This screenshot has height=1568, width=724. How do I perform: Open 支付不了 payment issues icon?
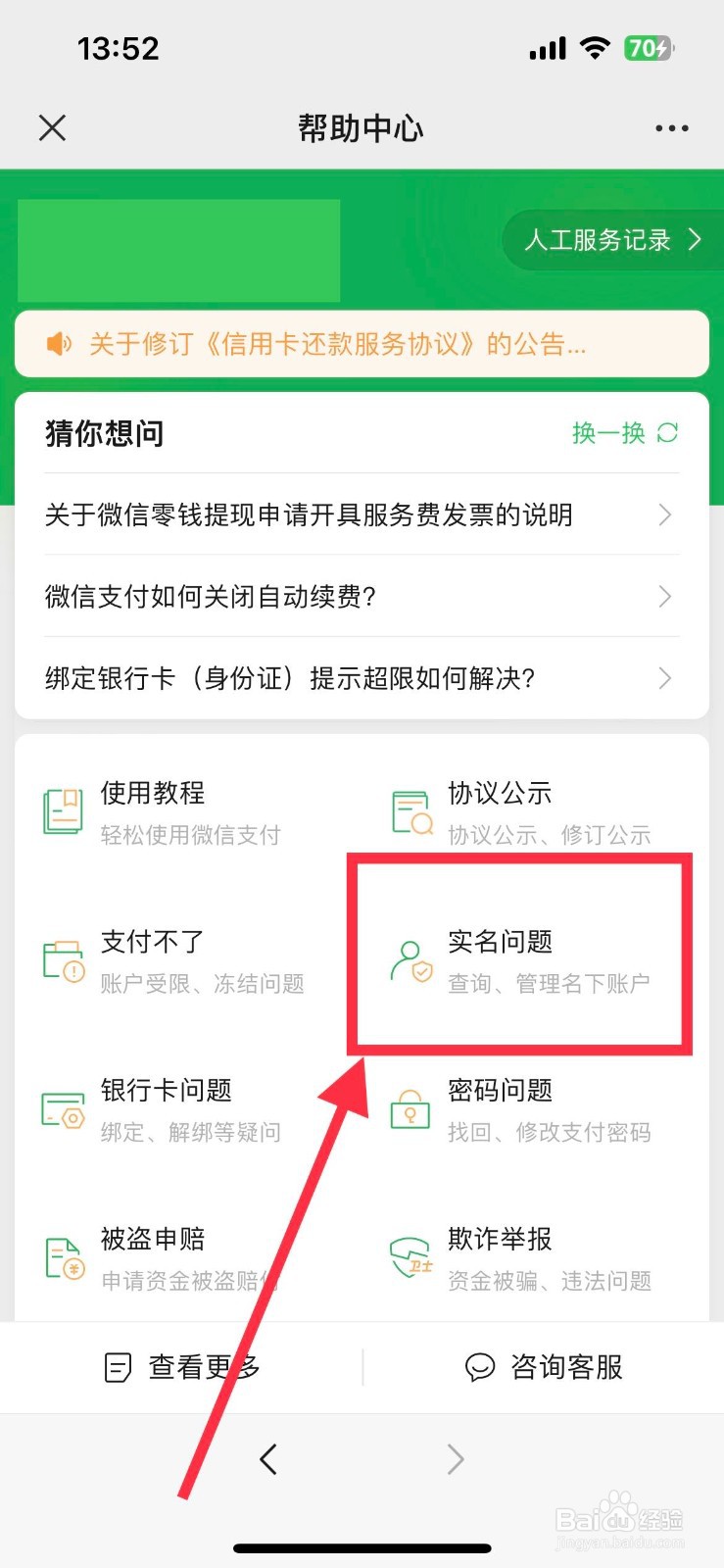(x=62, y=959)
